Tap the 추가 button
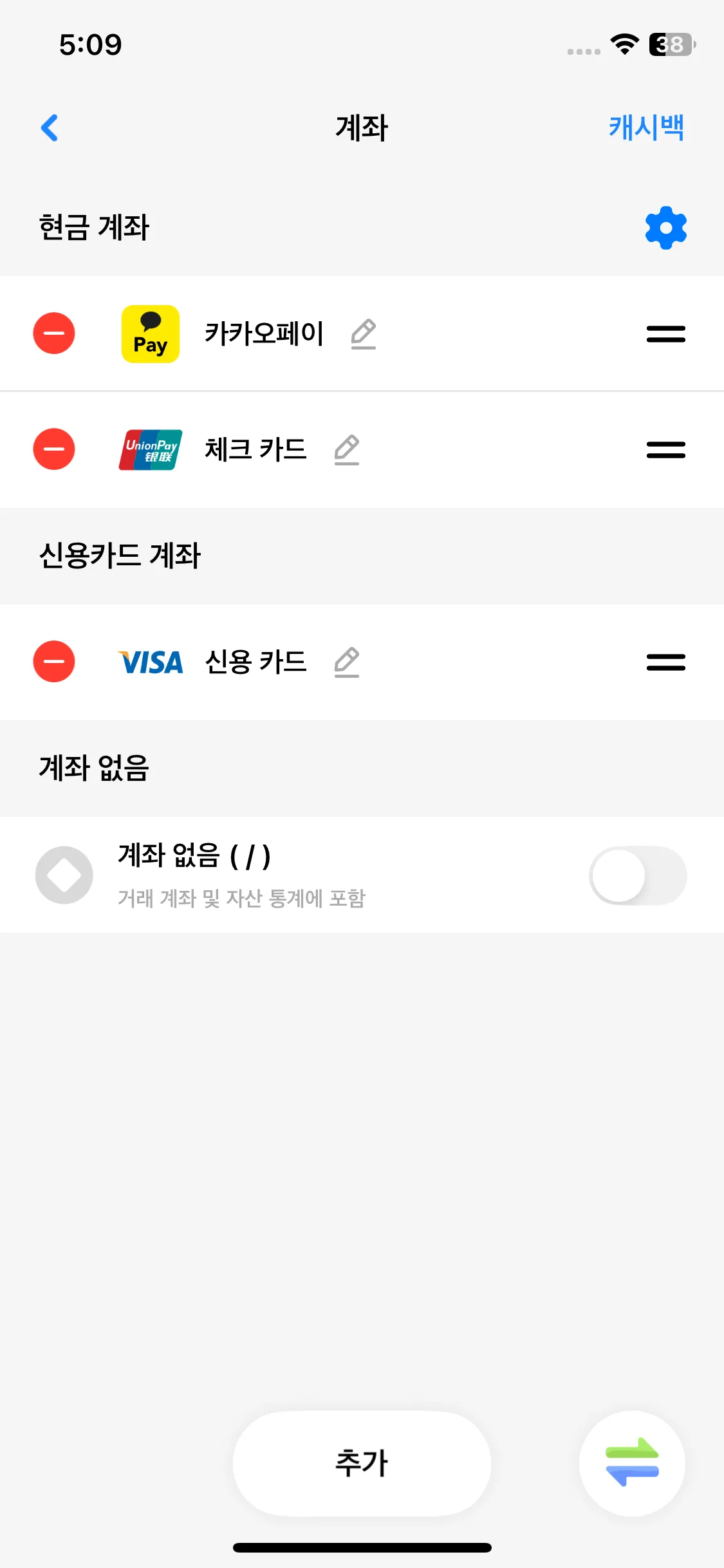 [x=362, y=1463]
